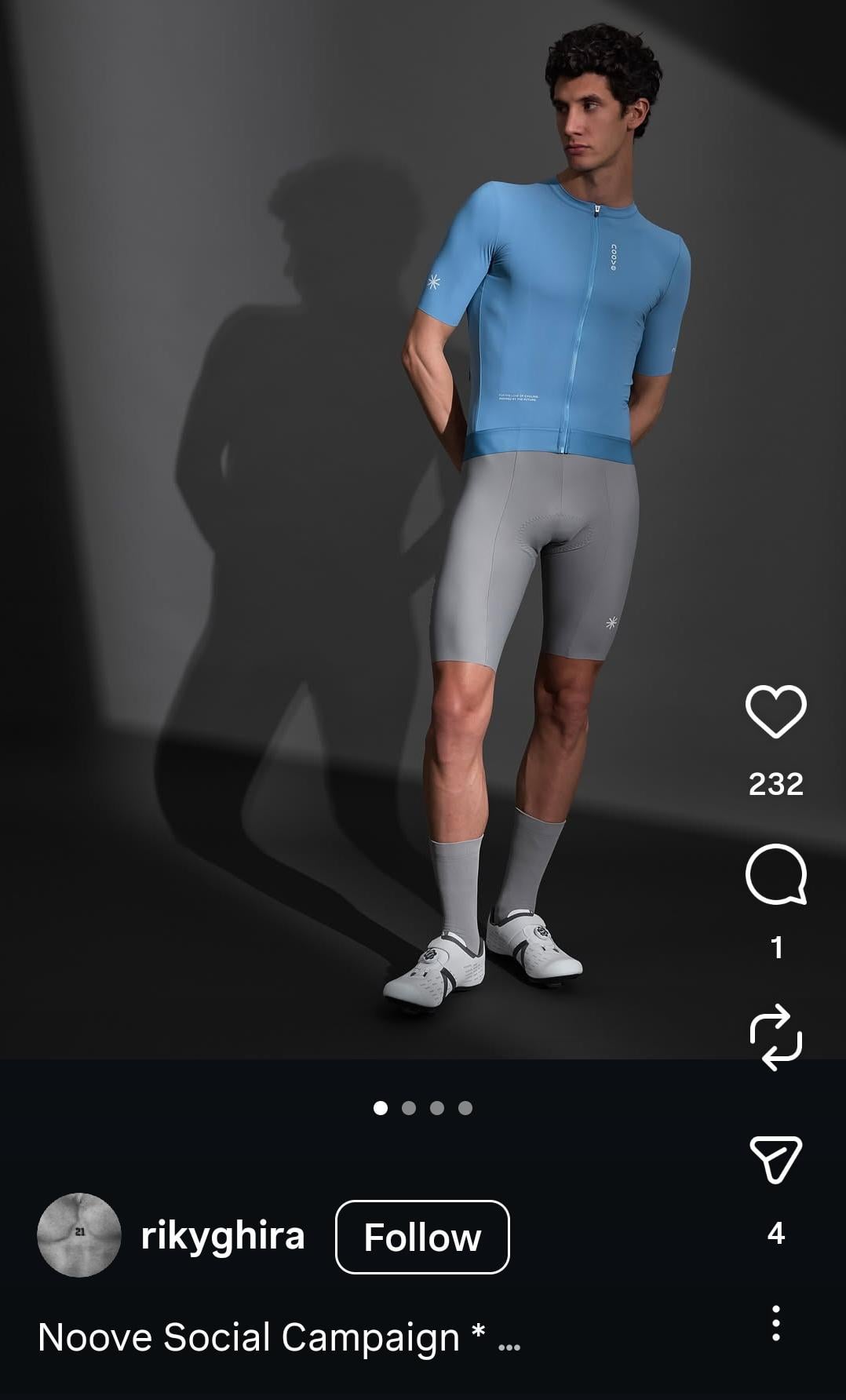Open the rikyghira profile picture

click(x=79, y=1235)
